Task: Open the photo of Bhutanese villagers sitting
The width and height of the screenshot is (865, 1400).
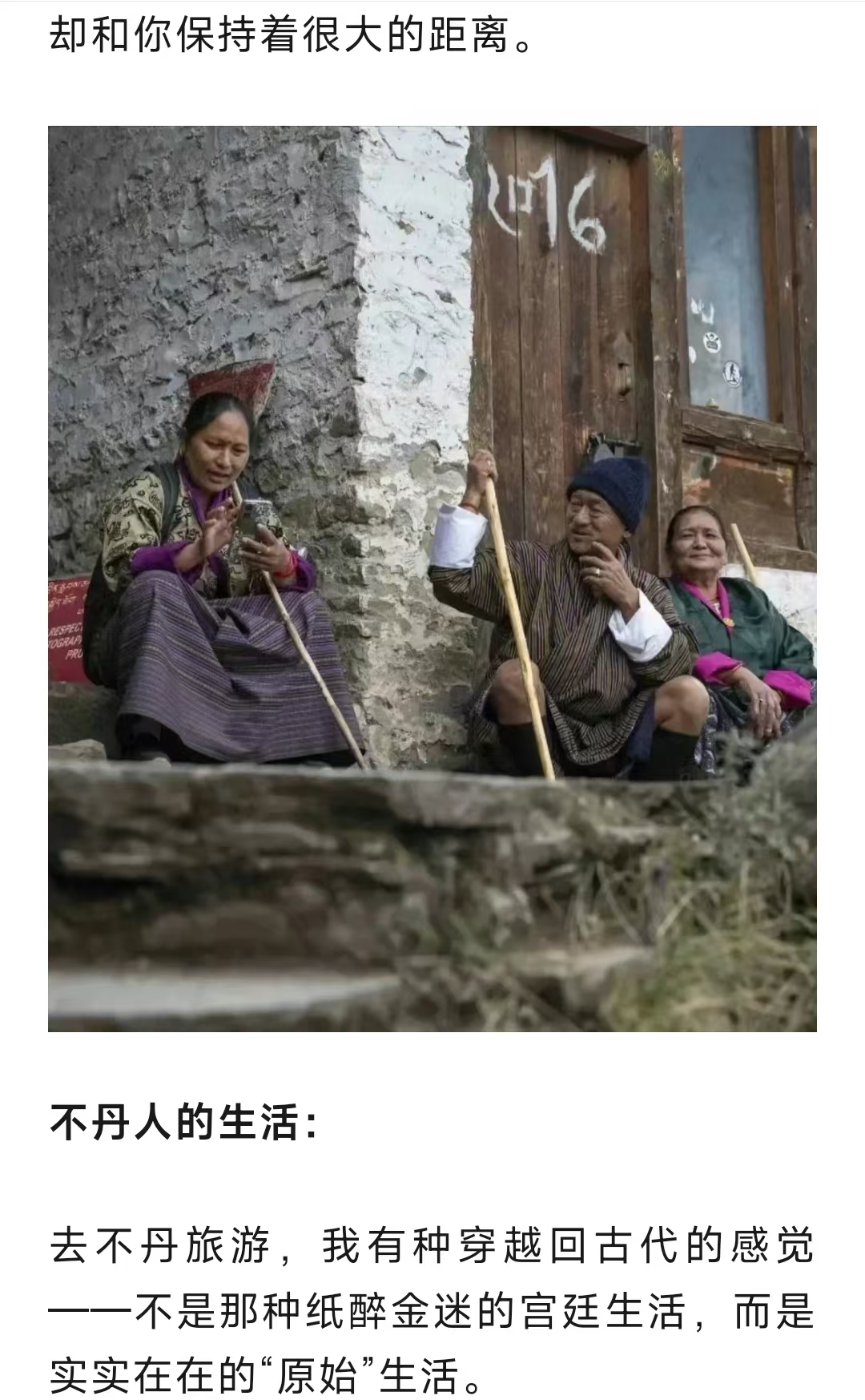Action: pos(432,578)
